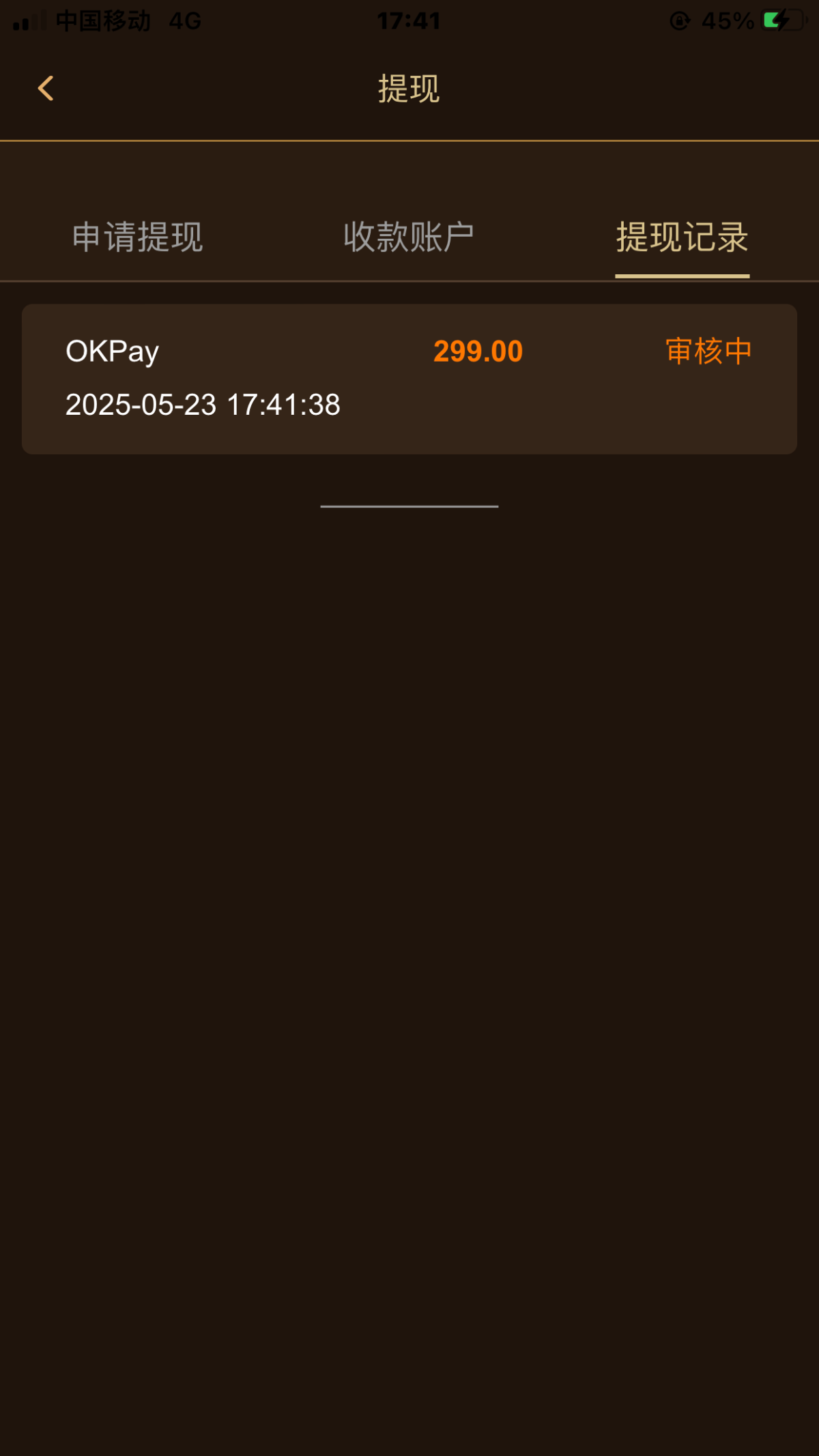Image resolution: width=819 pixels, height=1456 pixels.
Task: Go back using the top-left arrow
Action: [46, 88]
